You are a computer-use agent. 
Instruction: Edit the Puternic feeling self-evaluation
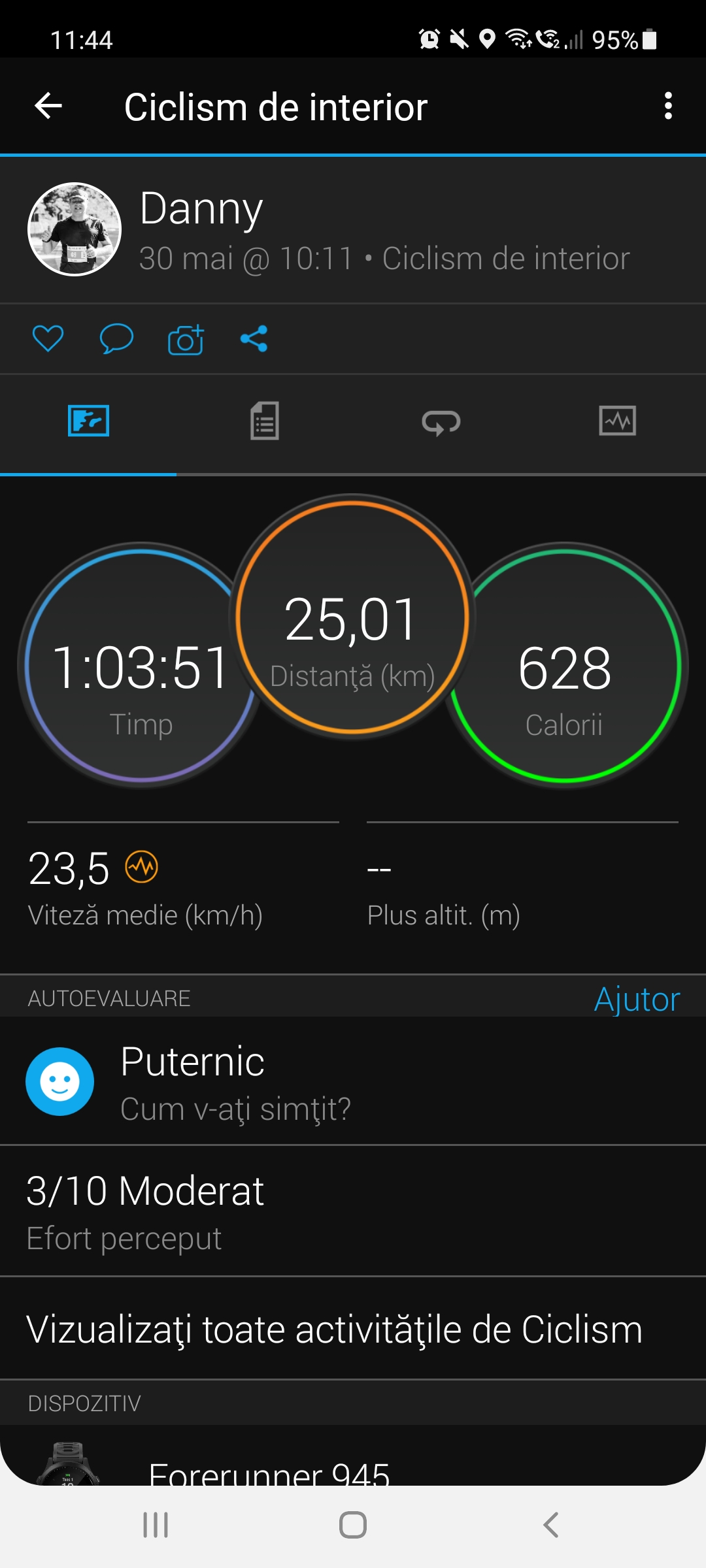(x=353, y=1082)
